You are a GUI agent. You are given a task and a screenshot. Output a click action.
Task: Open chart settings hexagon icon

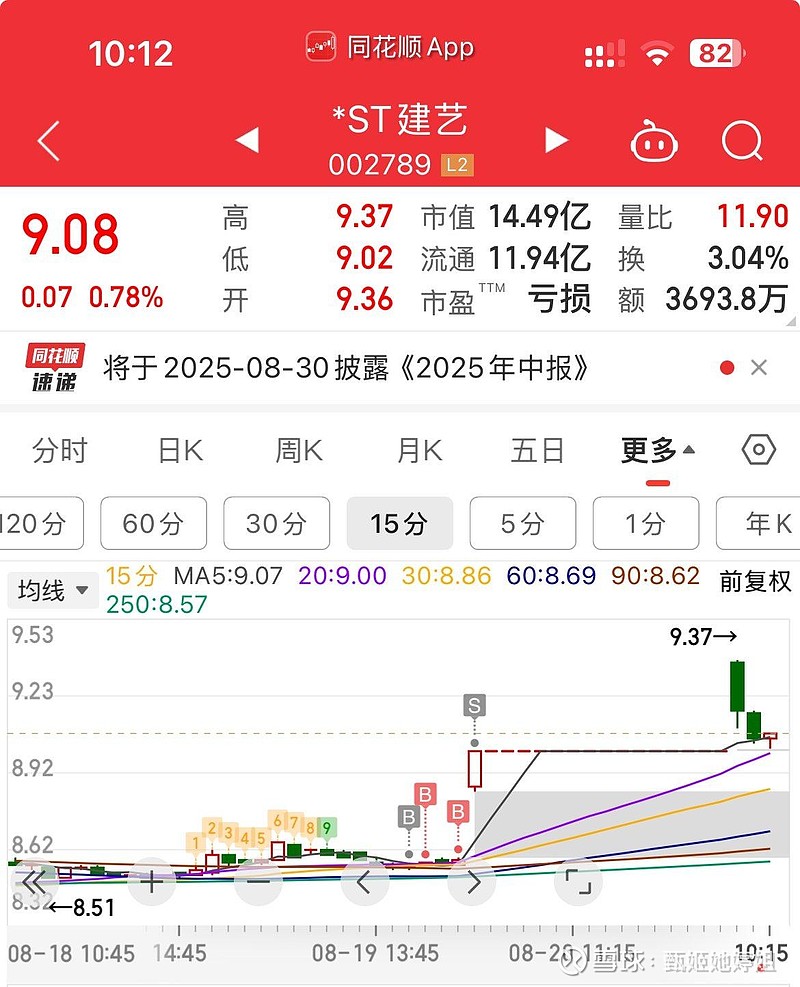(758, 450)
